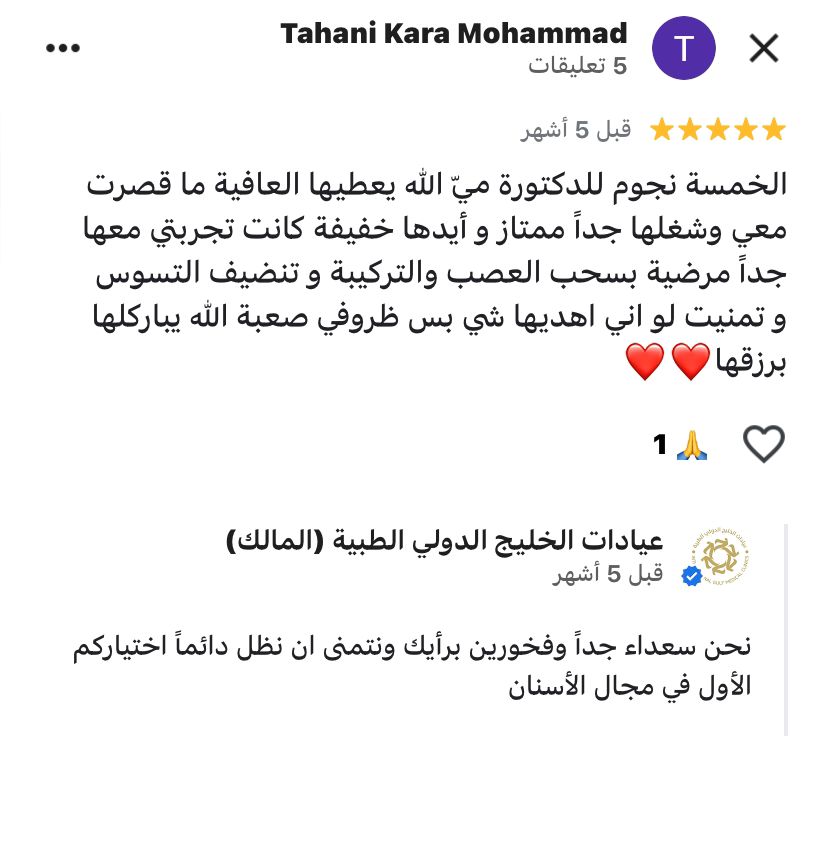Toggle the heart to like the review
This screenshot has width=828, height=845.
click(x=764, y=444)
